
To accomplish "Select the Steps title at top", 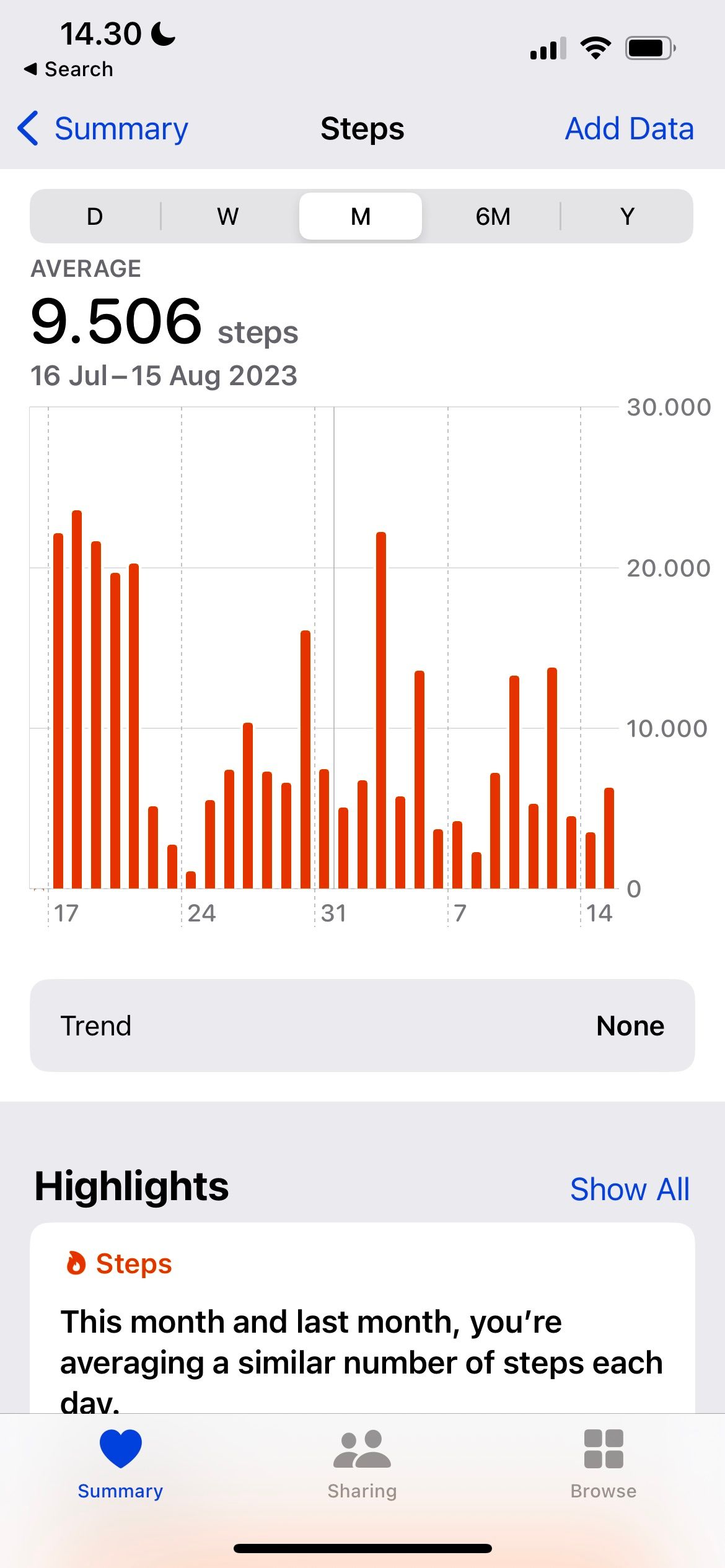I will (x=362, y=128).
